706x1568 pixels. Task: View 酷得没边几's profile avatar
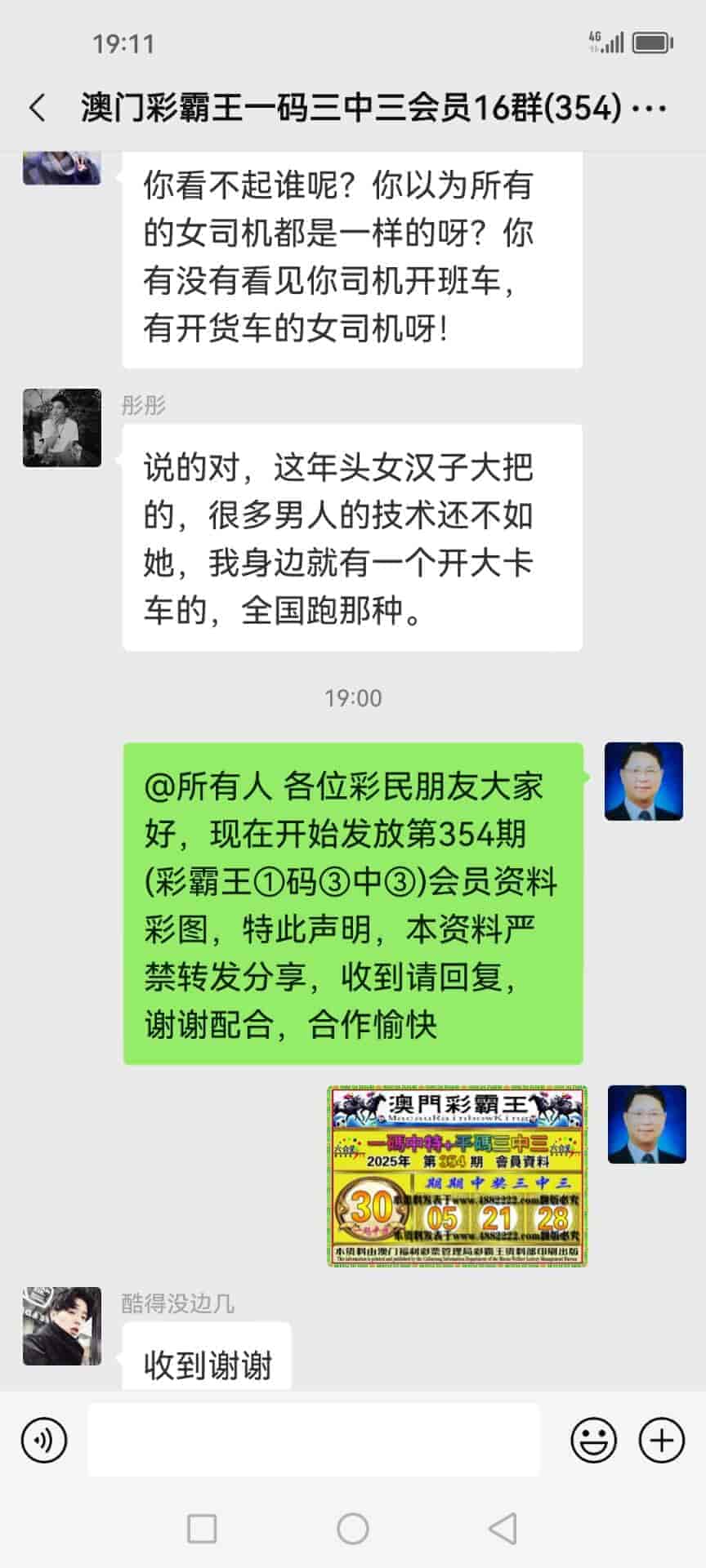(62, 1326)
